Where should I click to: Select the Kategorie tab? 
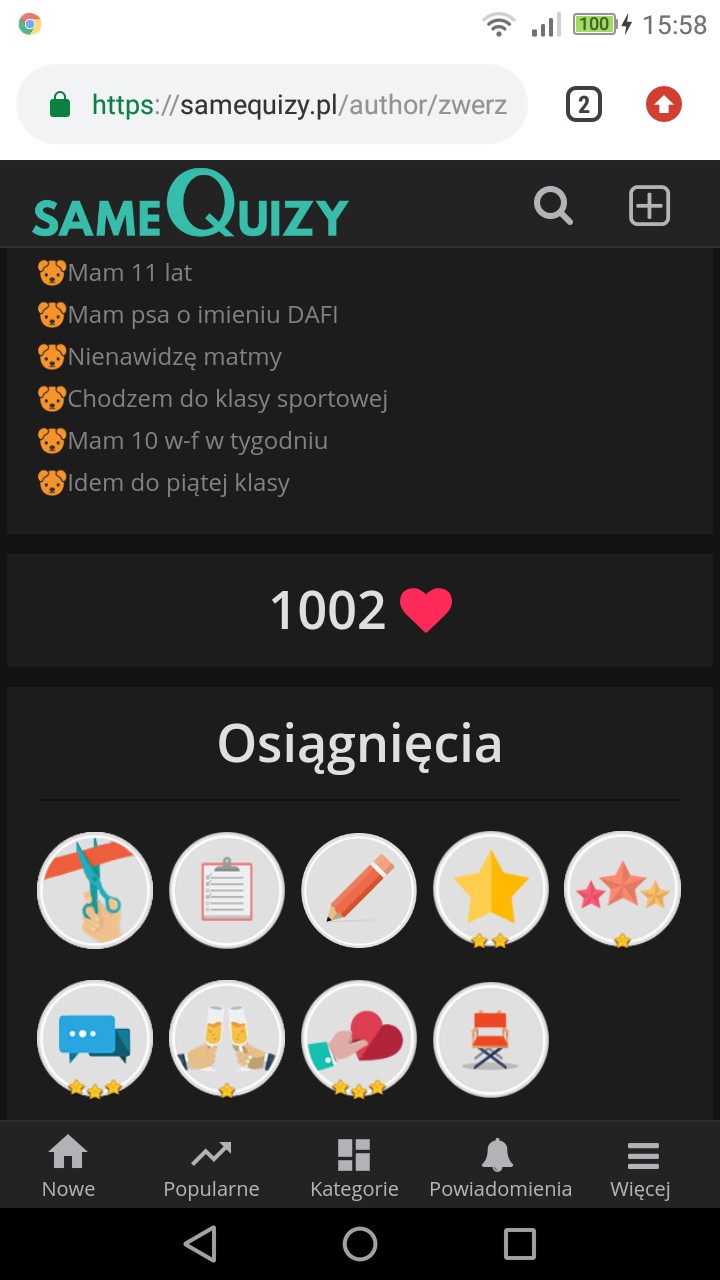[354, 1168]
